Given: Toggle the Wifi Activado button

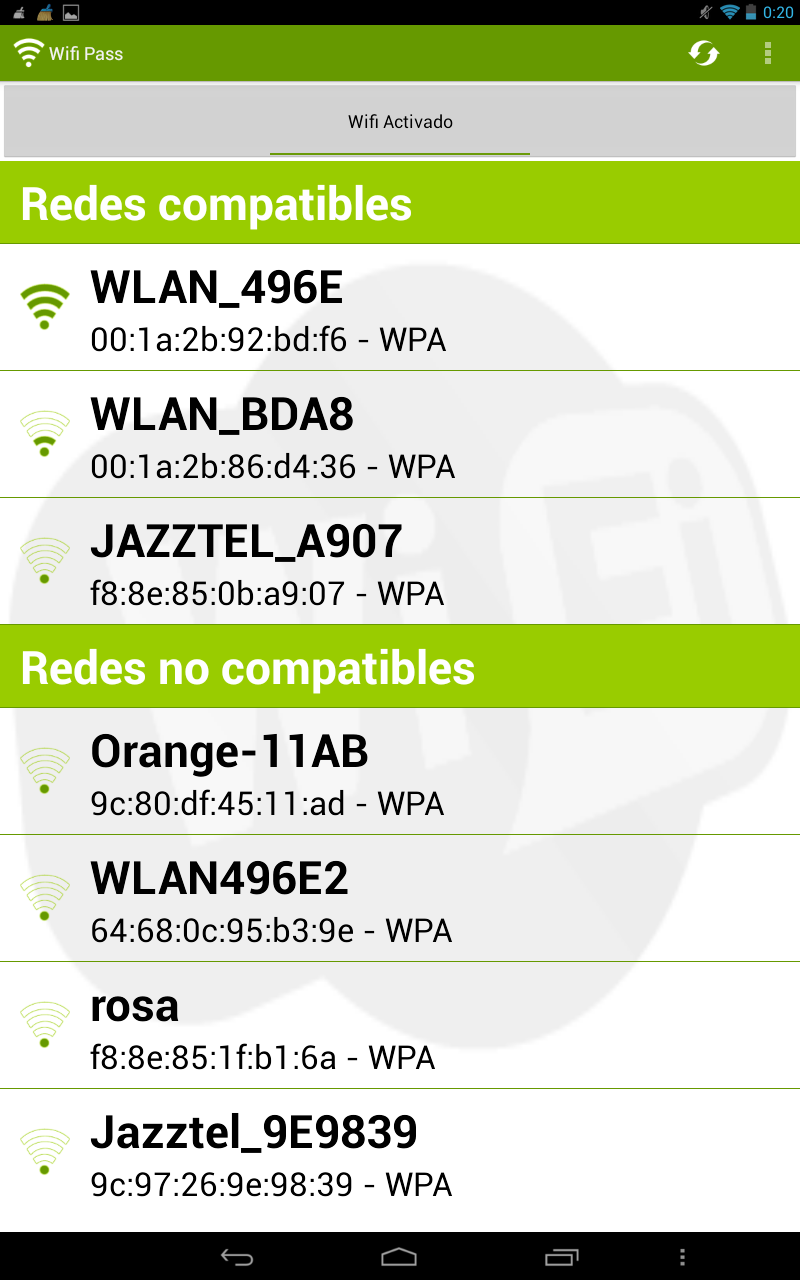Looking at the screenshot, I should click(x=400, y=122).
